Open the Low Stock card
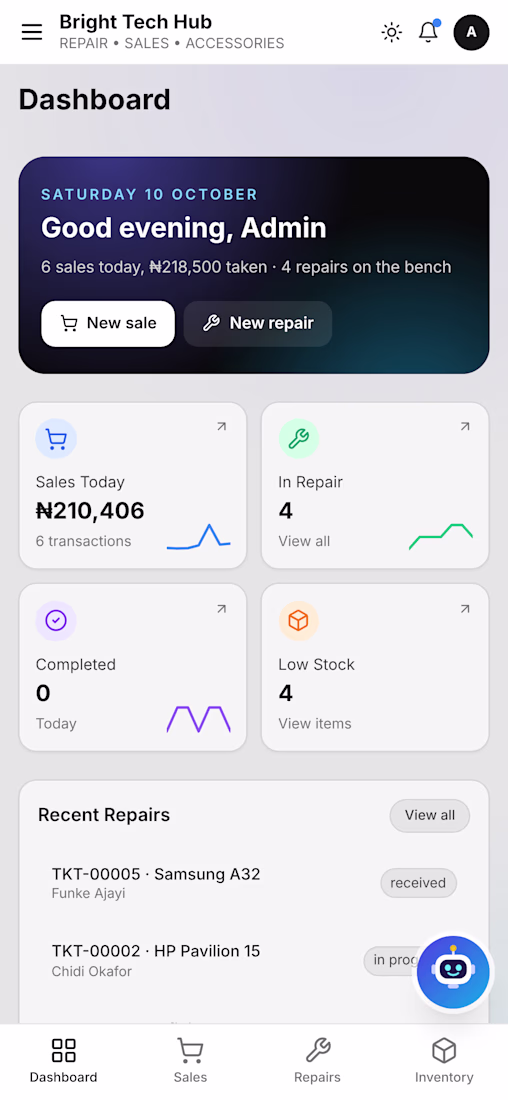This screenshot has height=1100, width=508. [375, 667]
